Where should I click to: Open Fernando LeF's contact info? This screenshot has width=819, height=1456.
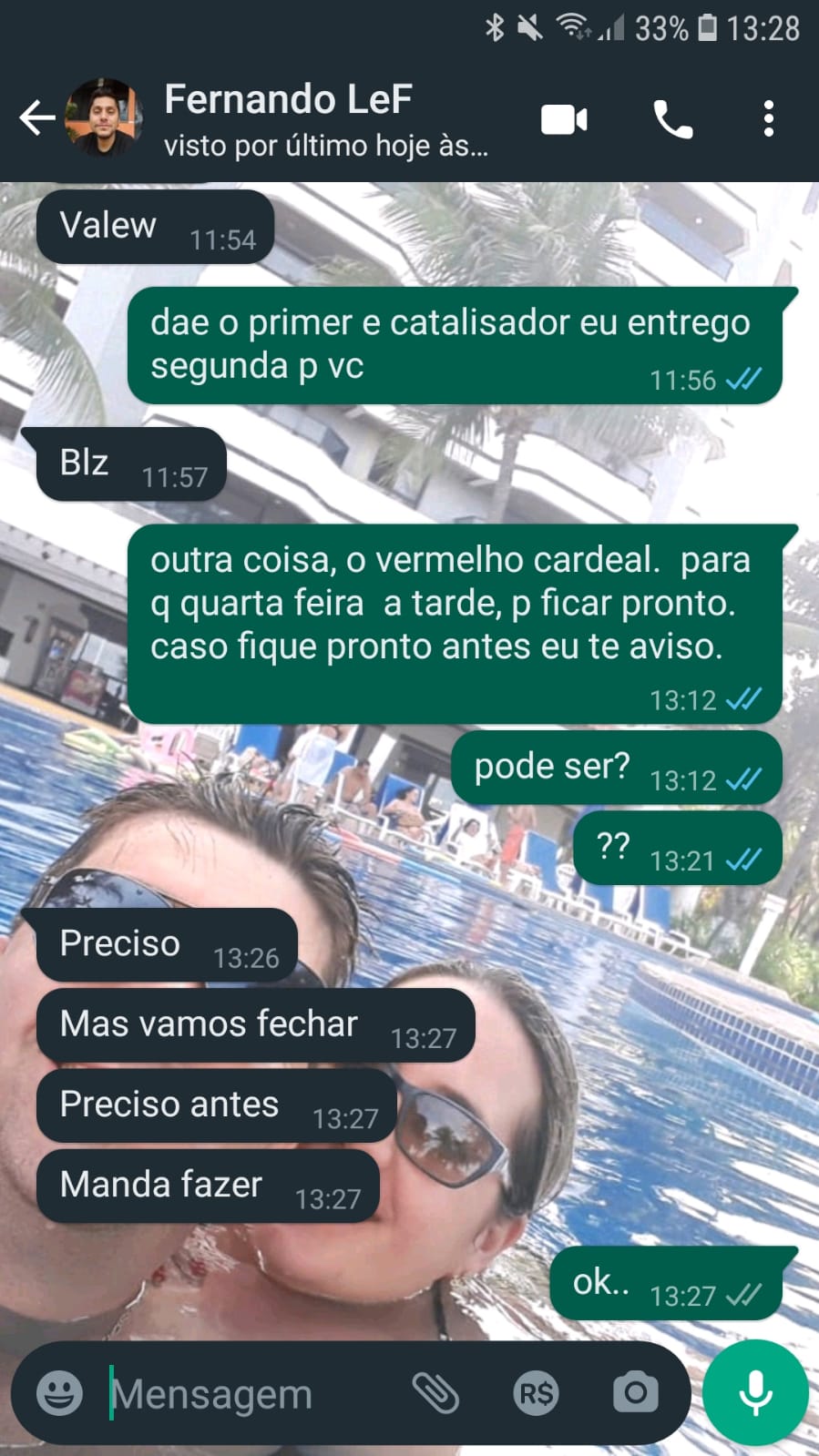point(288,118)
